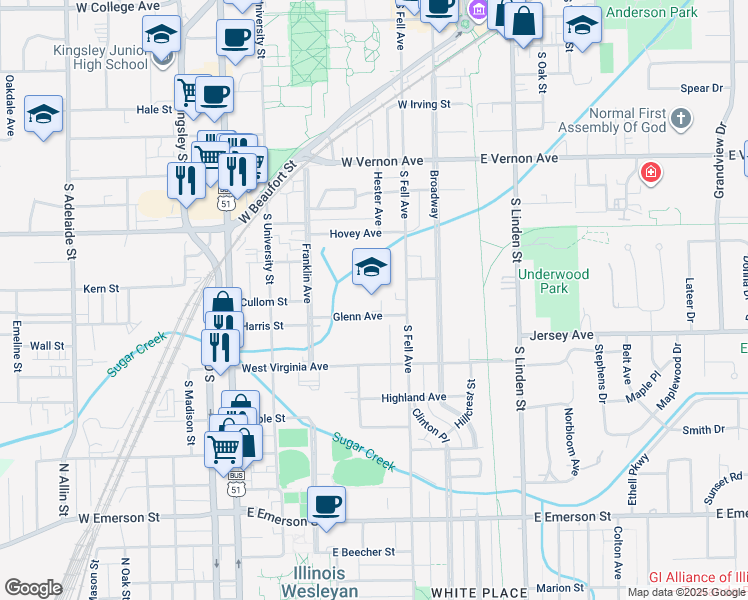The image size is (748, 600).
Task: Open the school marker beside Anderson Park
Action: 581,26
